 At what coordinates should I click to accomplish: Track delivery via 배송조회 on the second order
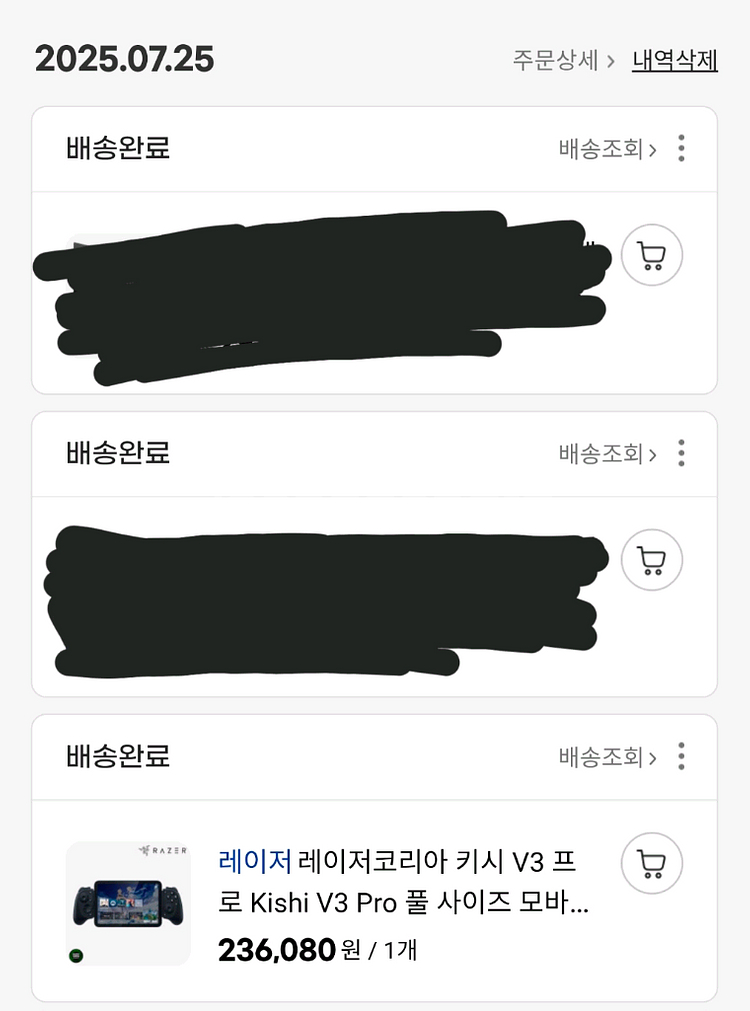click(x=598, y=453)
